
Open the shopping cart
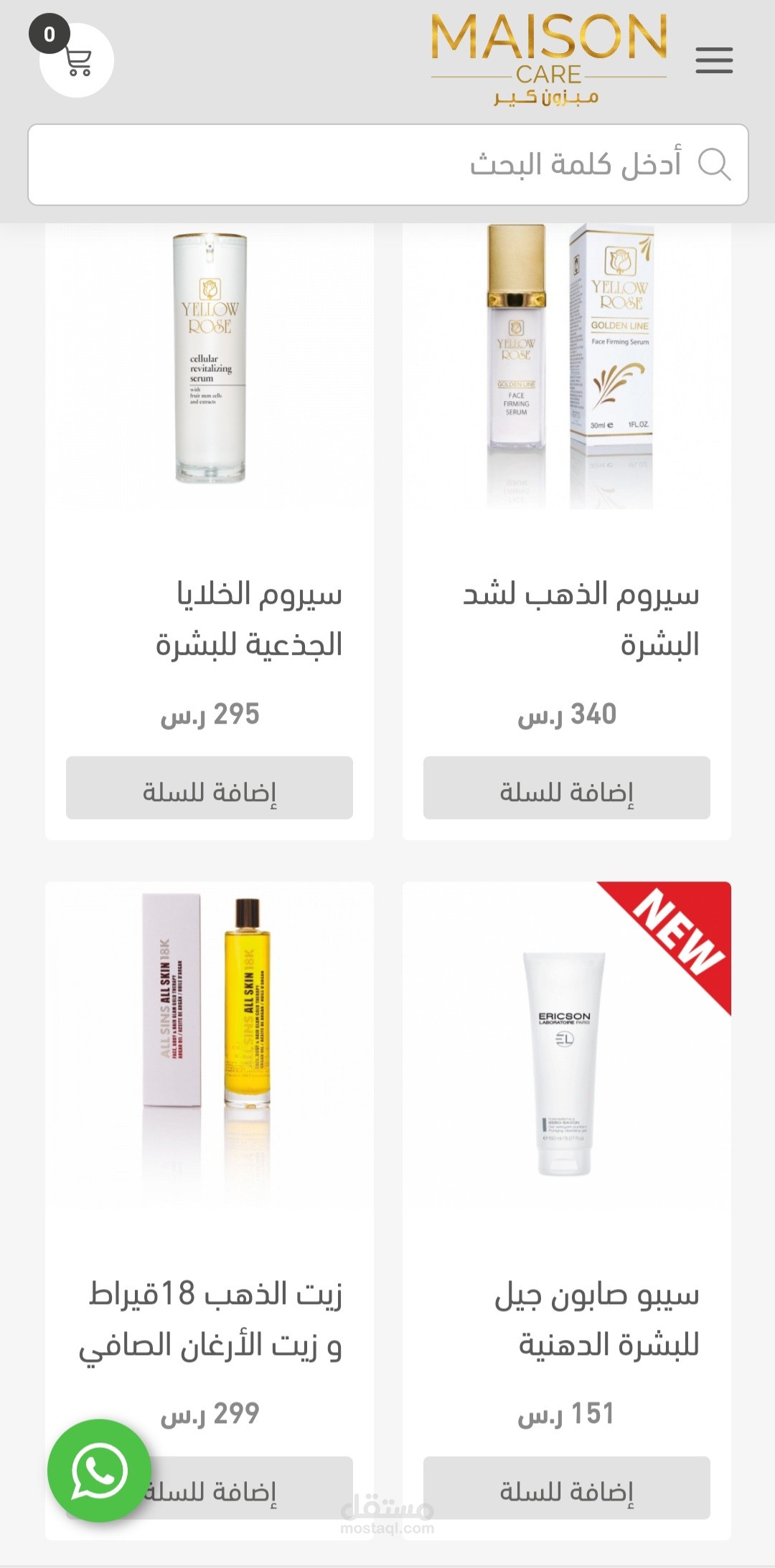(77, 61)
